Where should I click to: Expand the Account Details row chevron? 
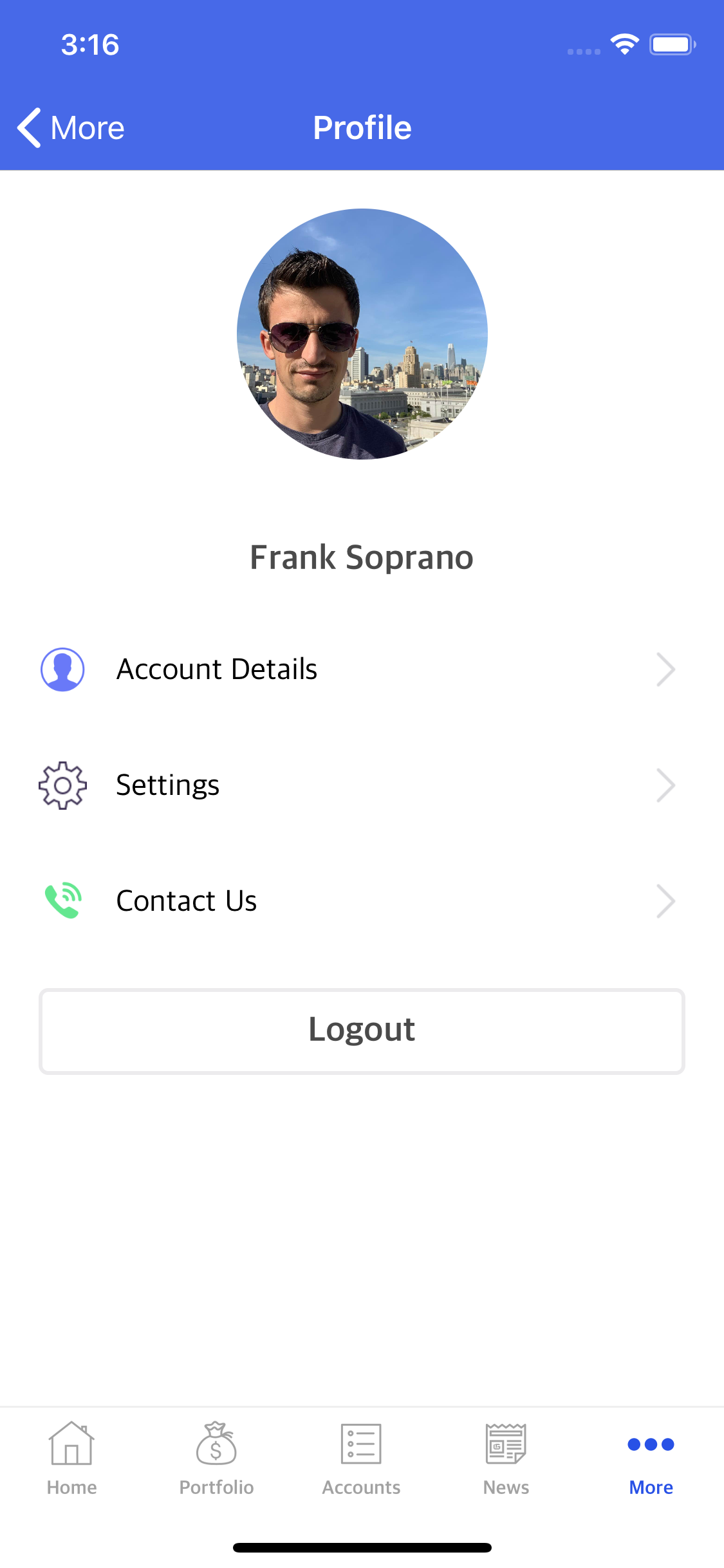tap(667, 669)
